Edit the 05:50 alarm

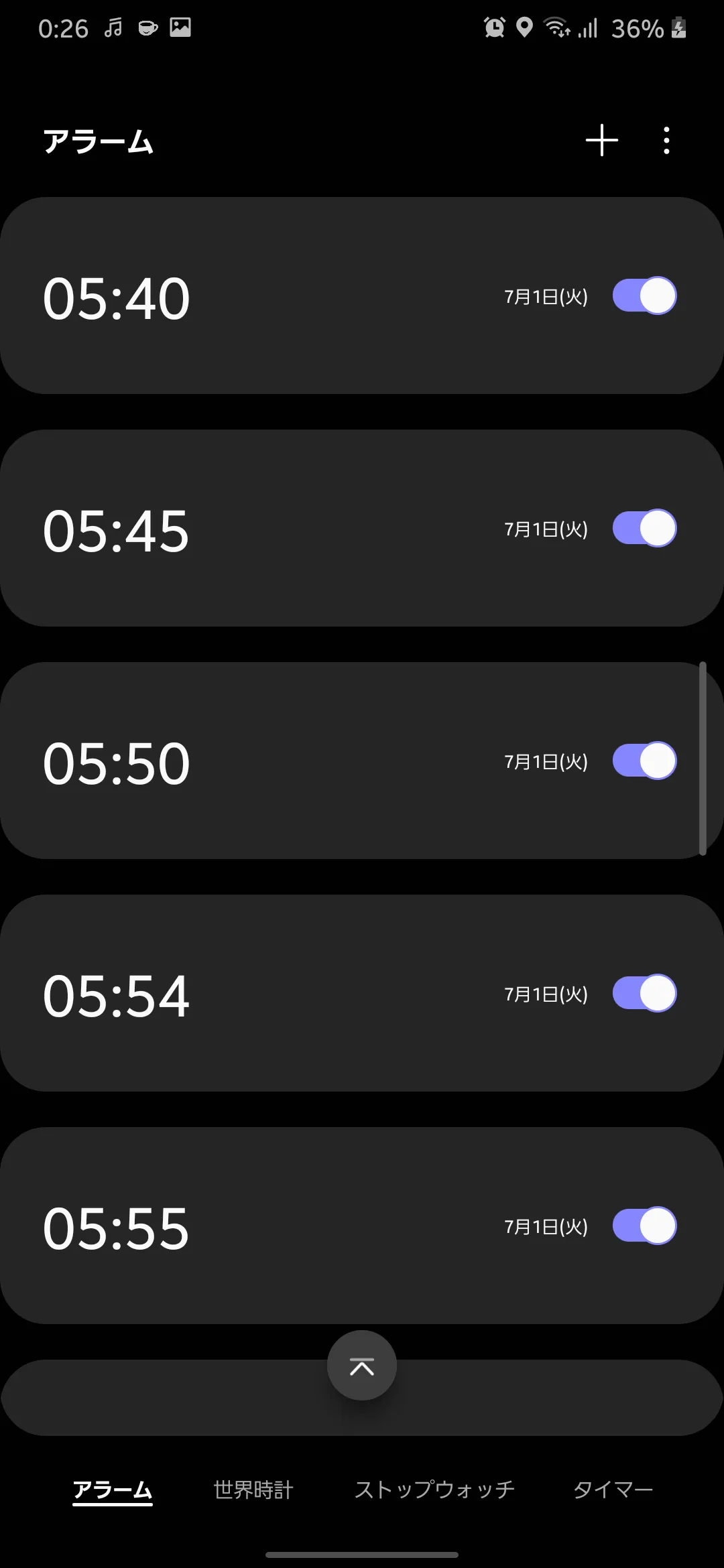362,761
